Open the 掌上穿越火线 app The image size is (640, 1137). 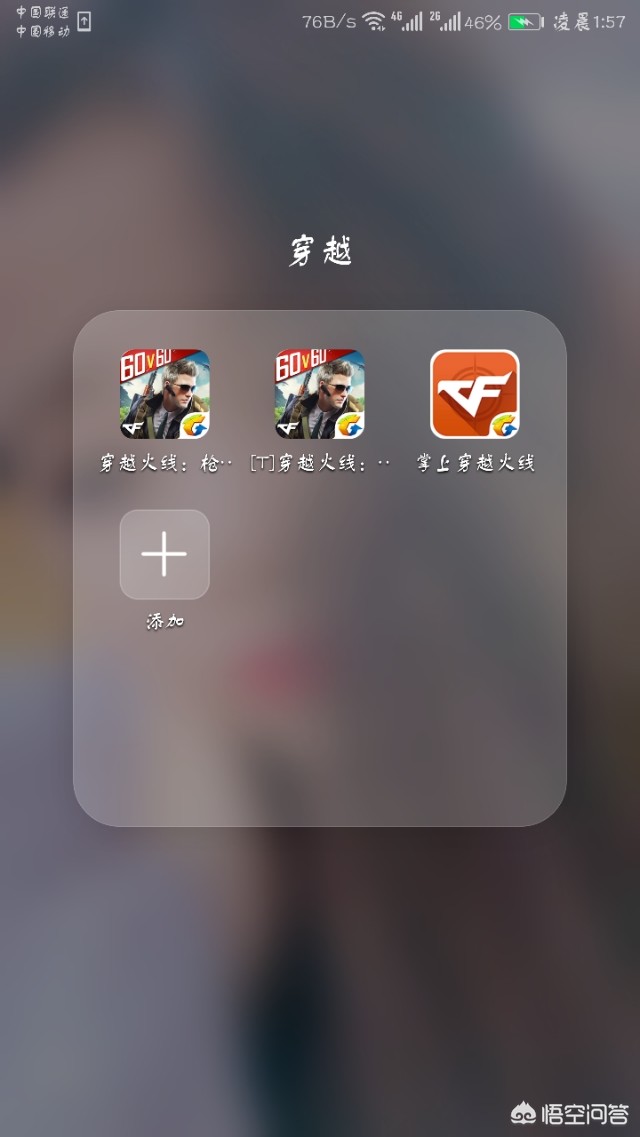tap(475, 394)
